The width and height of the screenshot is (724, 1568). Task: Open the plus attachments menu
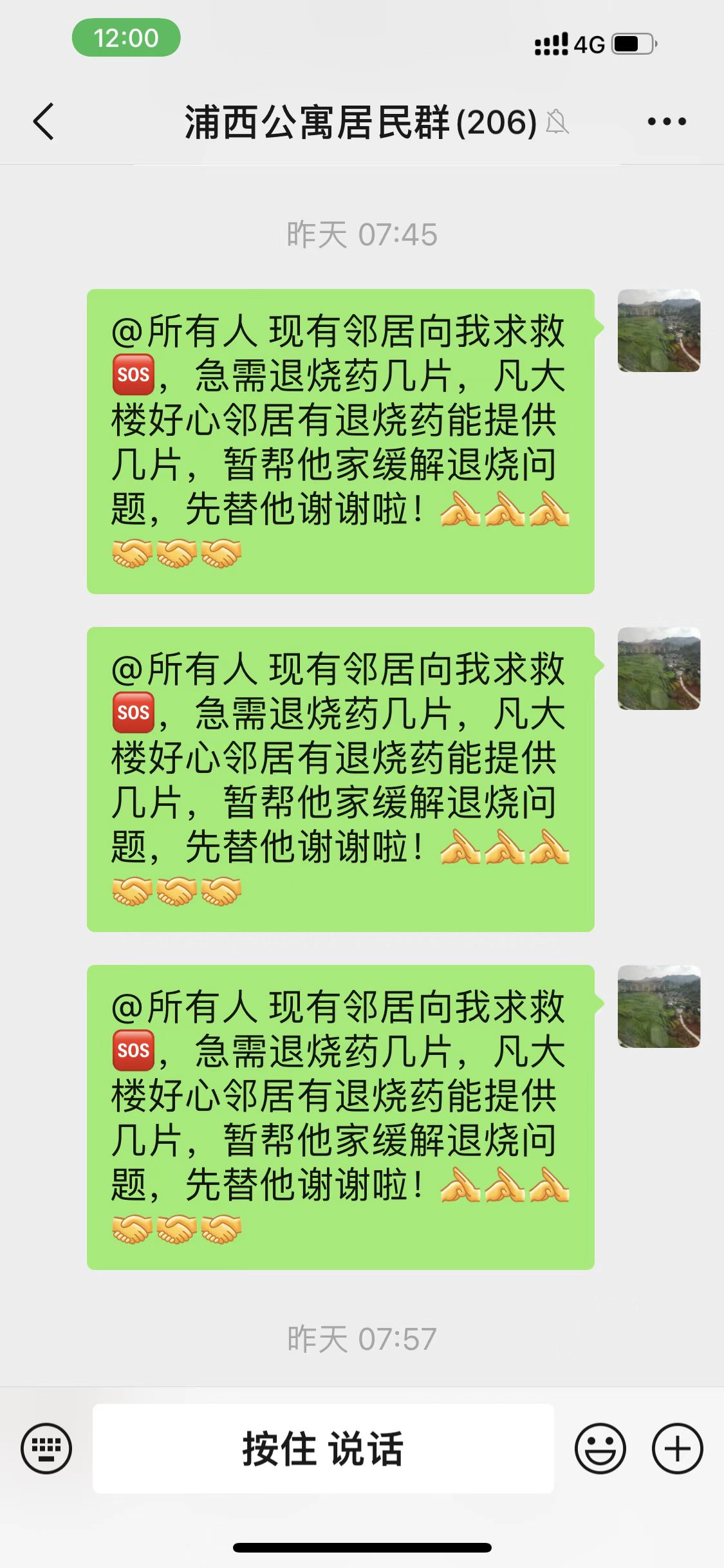[677, 1449]
